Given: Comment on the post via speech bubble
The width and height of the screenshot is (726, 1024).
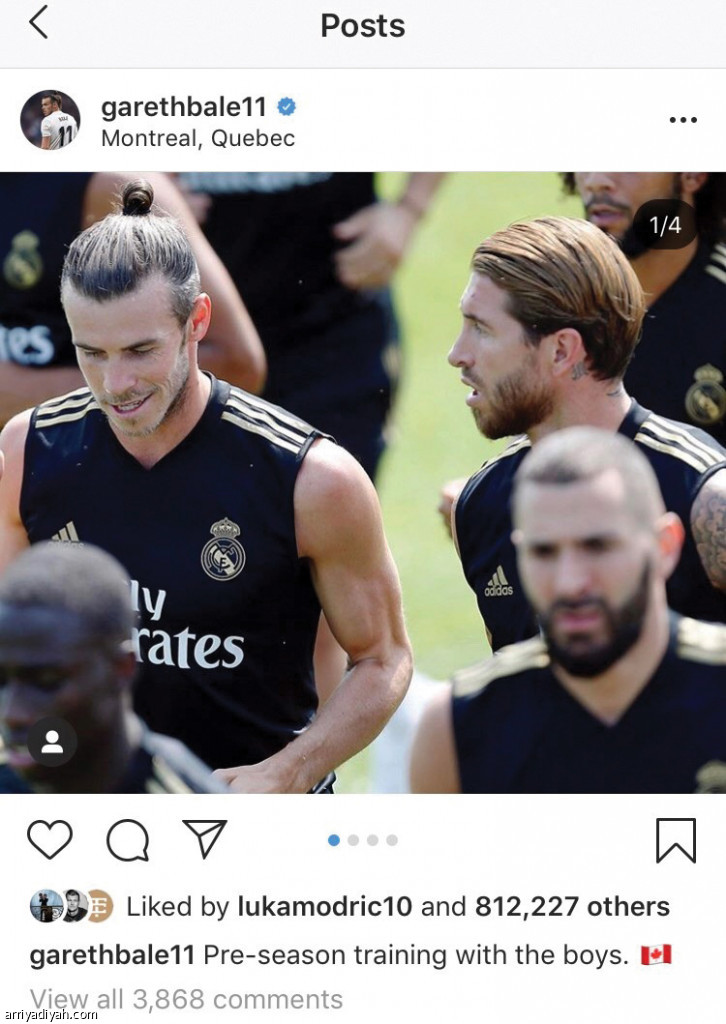Looking at the screenshot, I should click(127, 840).
